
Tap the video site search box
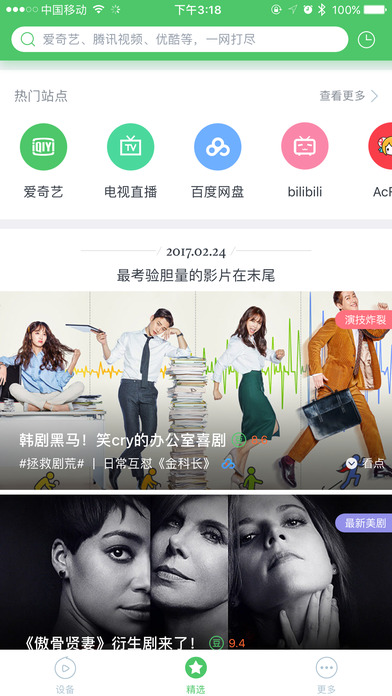pos(180,39)
